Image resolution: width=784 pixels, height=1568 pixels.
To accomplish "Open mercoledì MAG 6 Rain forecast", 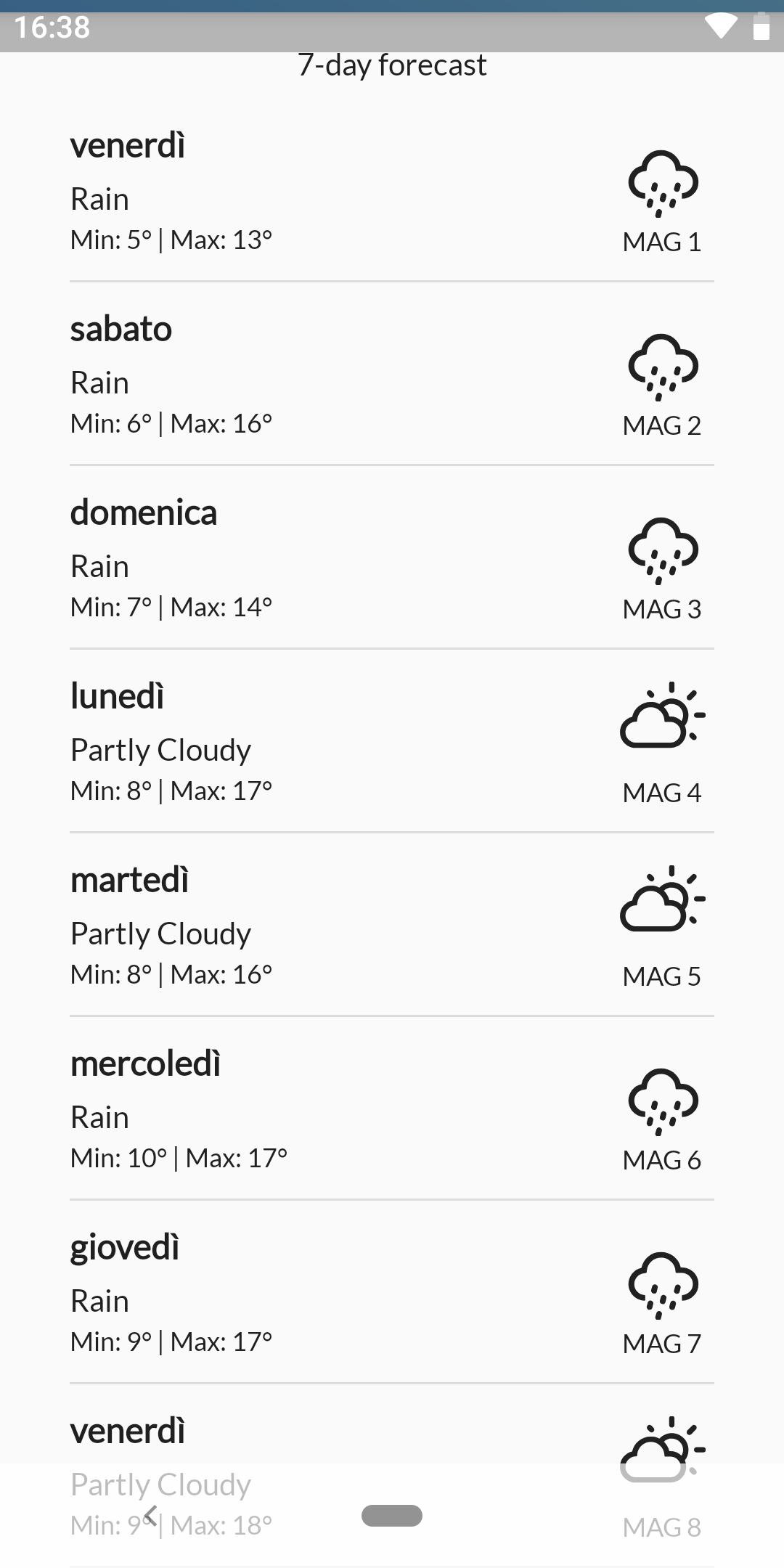I will 392,1108.
